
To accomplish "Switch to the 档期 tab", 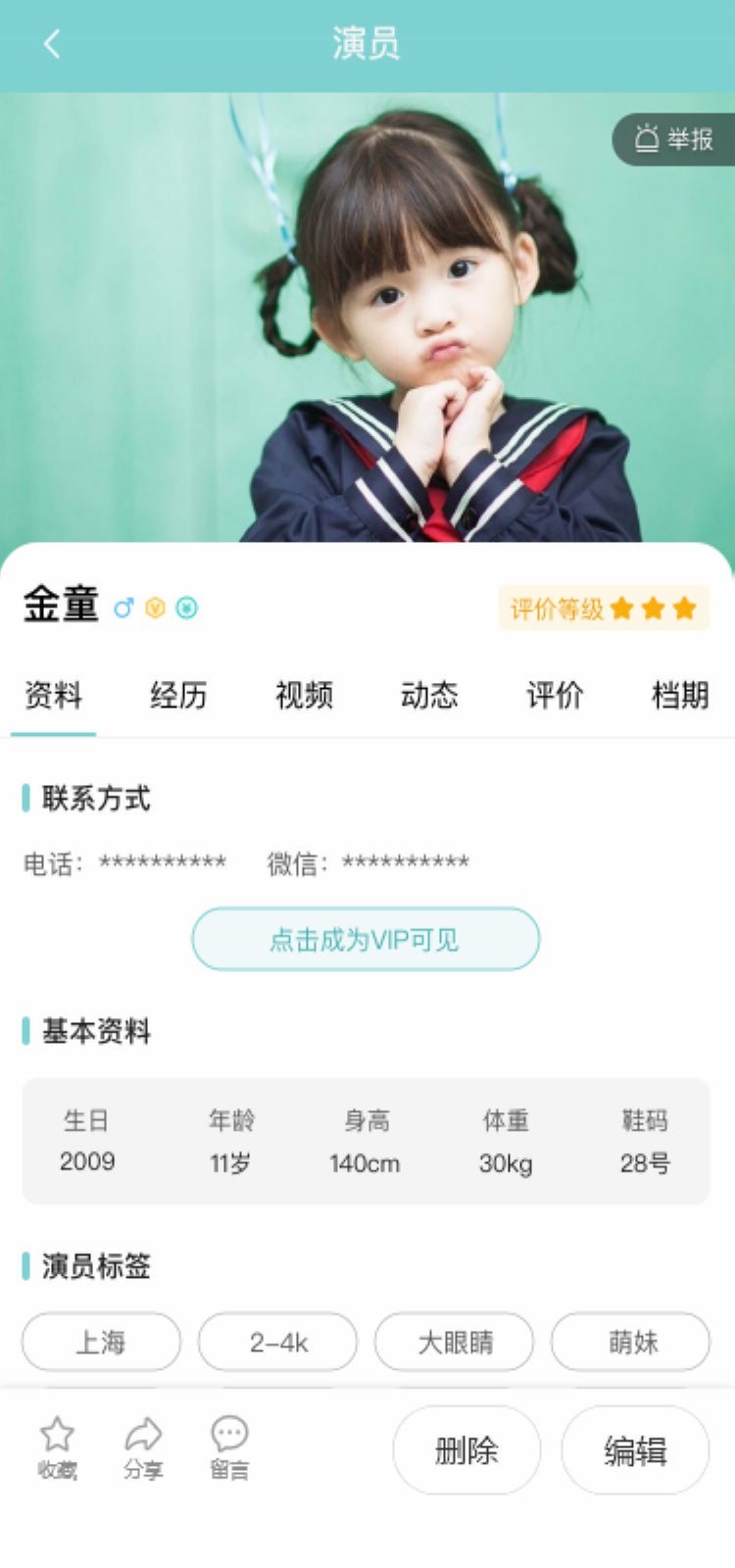I will coord(679,696).
